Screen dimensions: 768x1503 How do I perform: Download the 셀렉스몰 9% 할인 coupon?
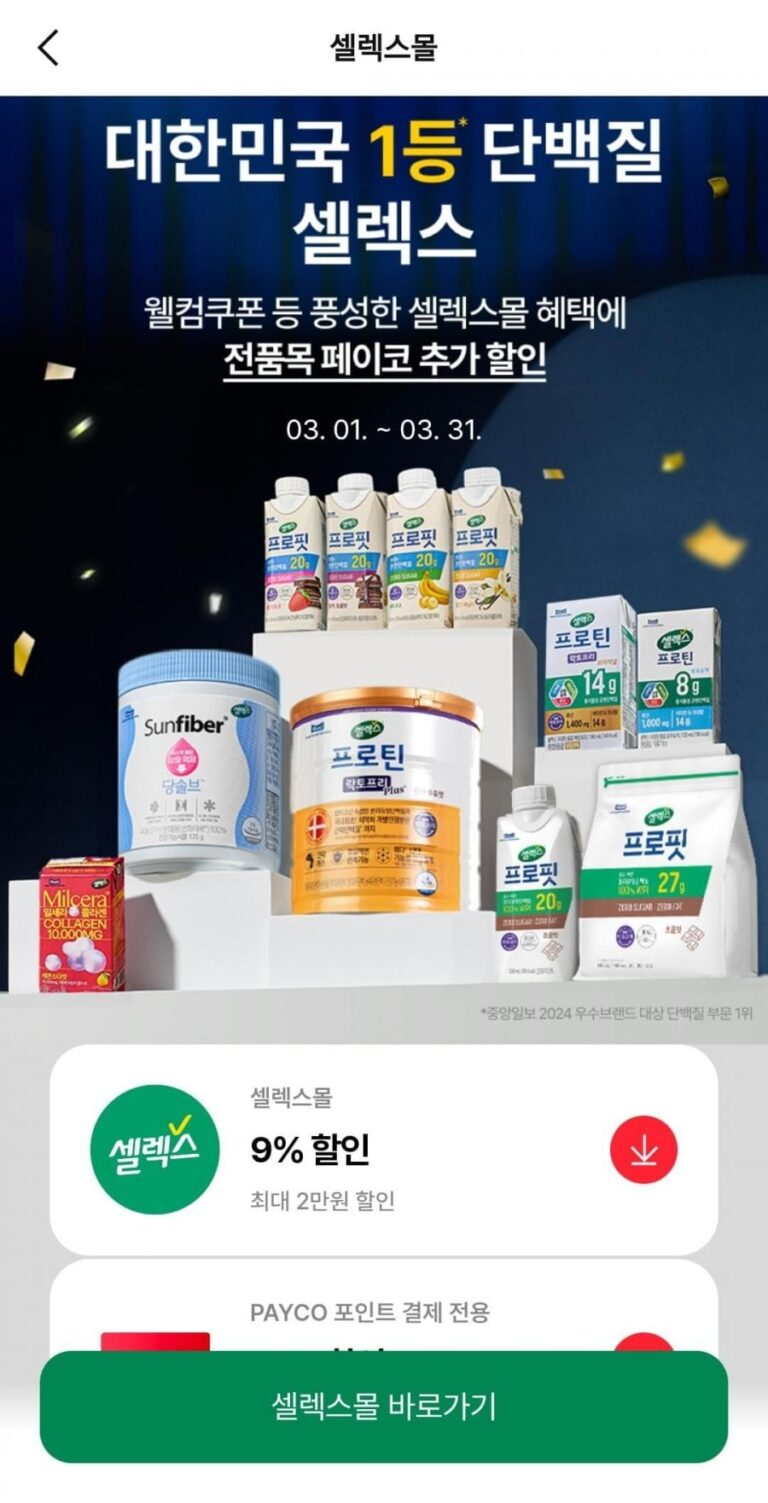pyautogui.click(x=643, y=1150)
